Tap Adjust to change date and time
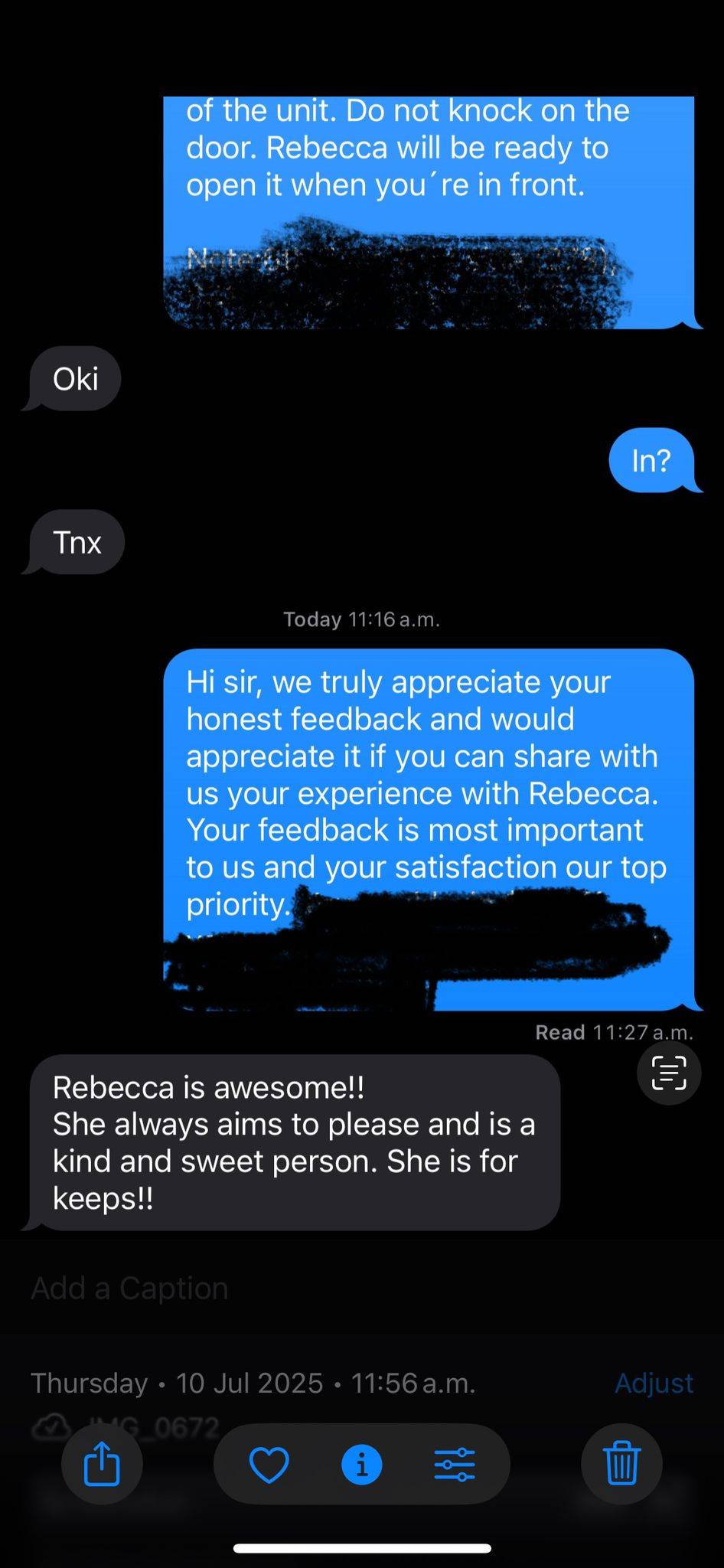 pos(654,1383)
